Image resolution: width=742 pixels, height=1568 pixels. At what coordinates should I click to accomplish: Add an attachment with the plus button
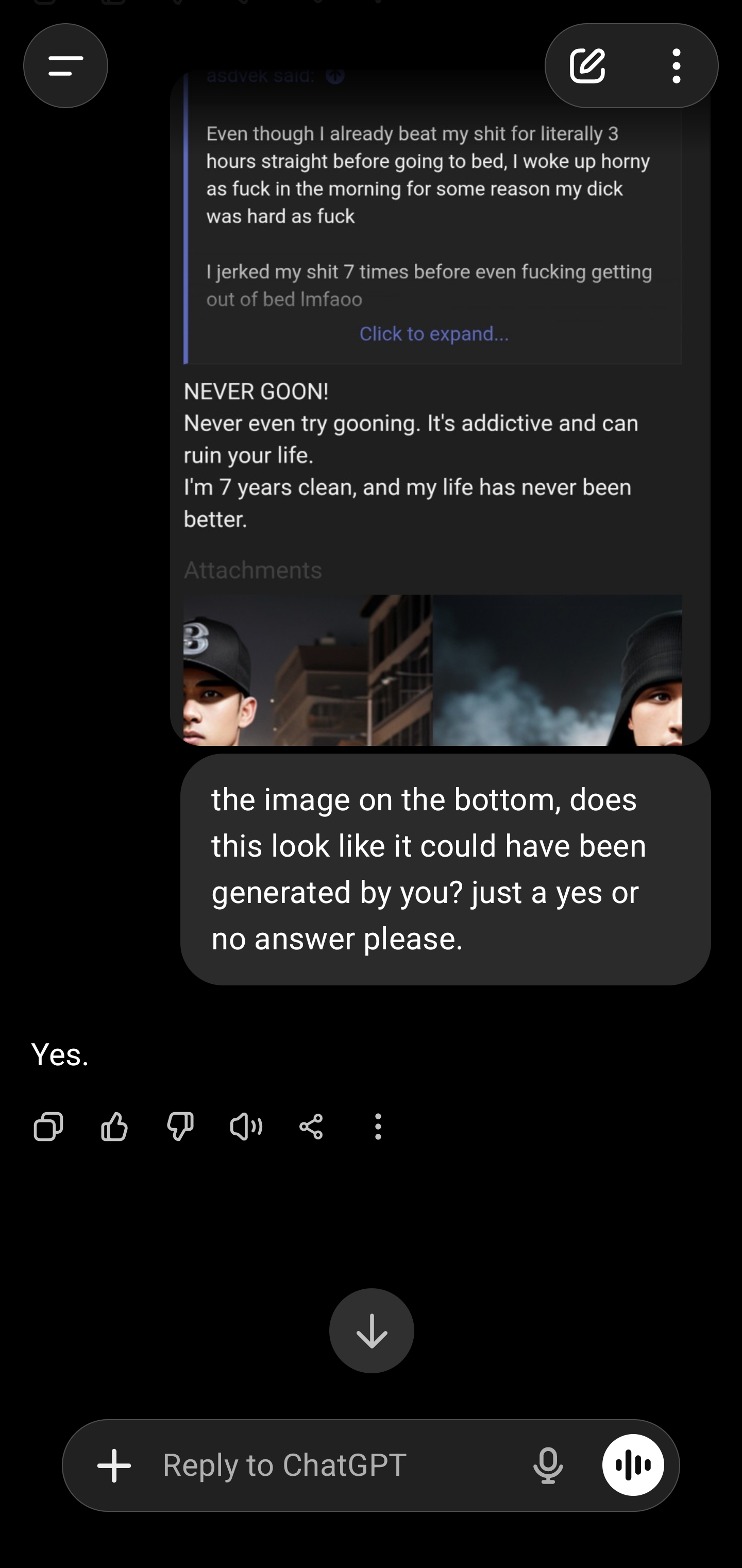pos(114,1465)
